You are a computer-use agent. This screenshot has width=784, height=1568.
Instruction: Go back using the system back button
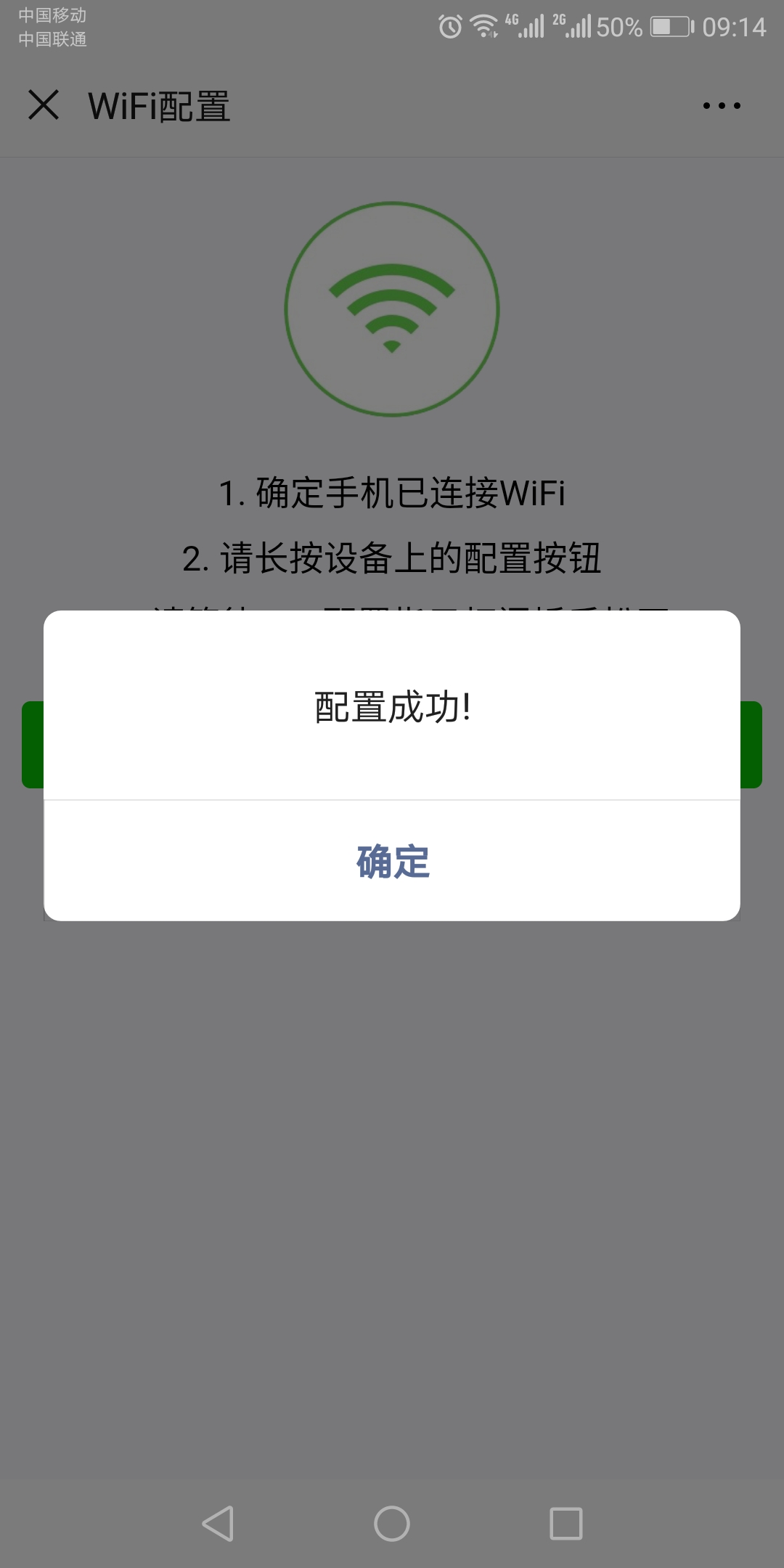218,1523
